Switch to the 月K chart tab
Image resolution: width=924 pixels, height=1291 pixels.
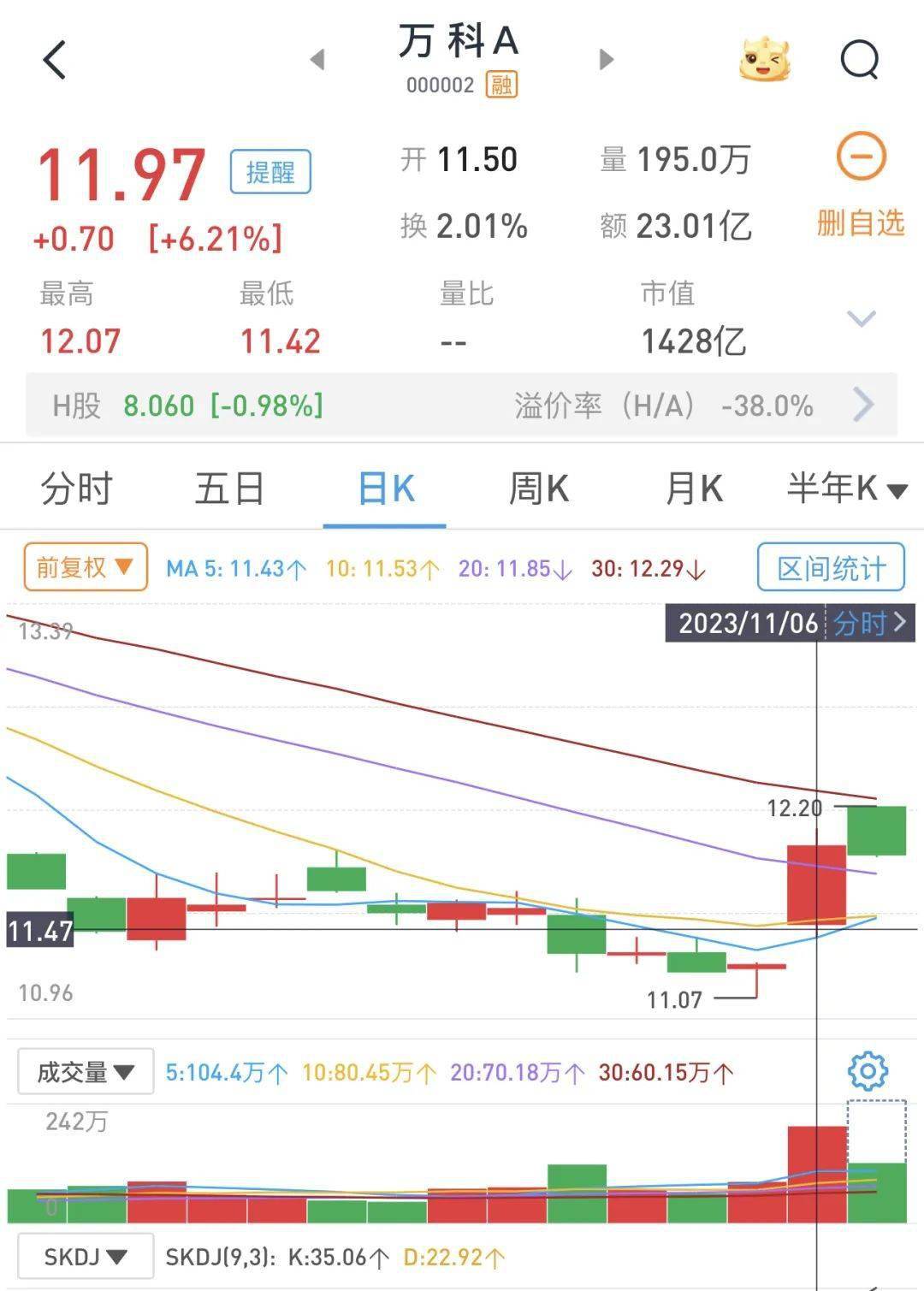693,489
